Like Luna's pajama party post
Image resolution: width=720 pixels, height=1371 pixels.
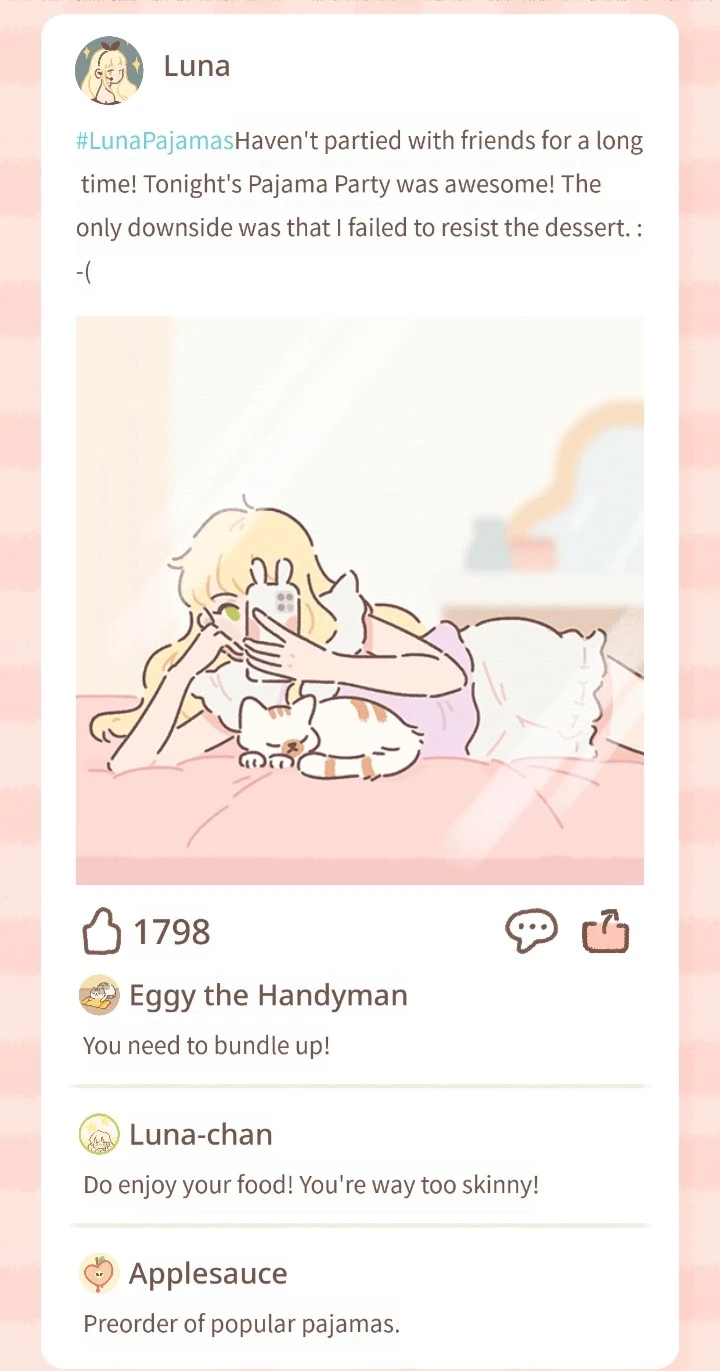tap(102, 932)
